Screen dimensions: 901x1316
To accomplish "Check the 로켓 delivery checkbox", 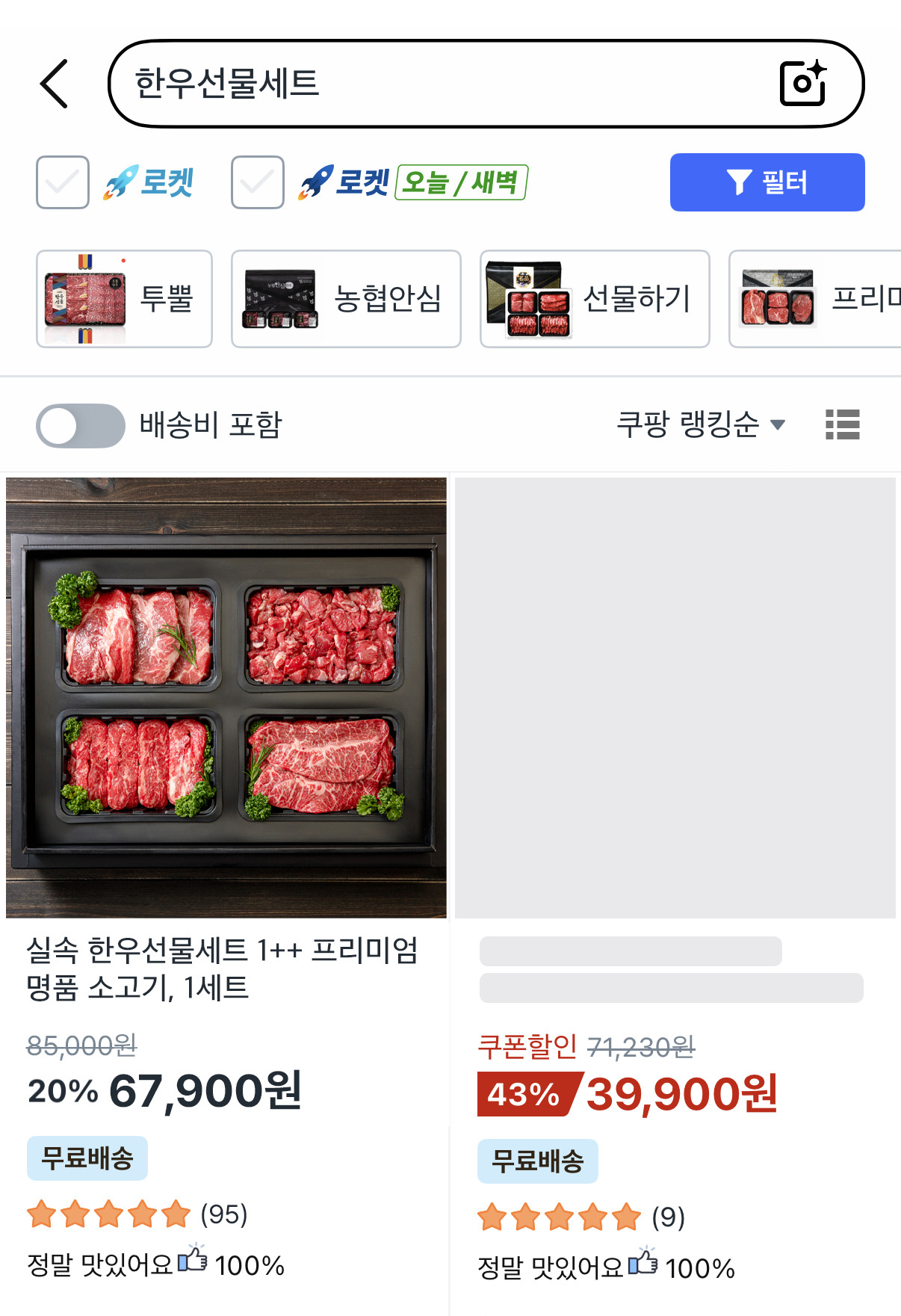I will point(63,182).
